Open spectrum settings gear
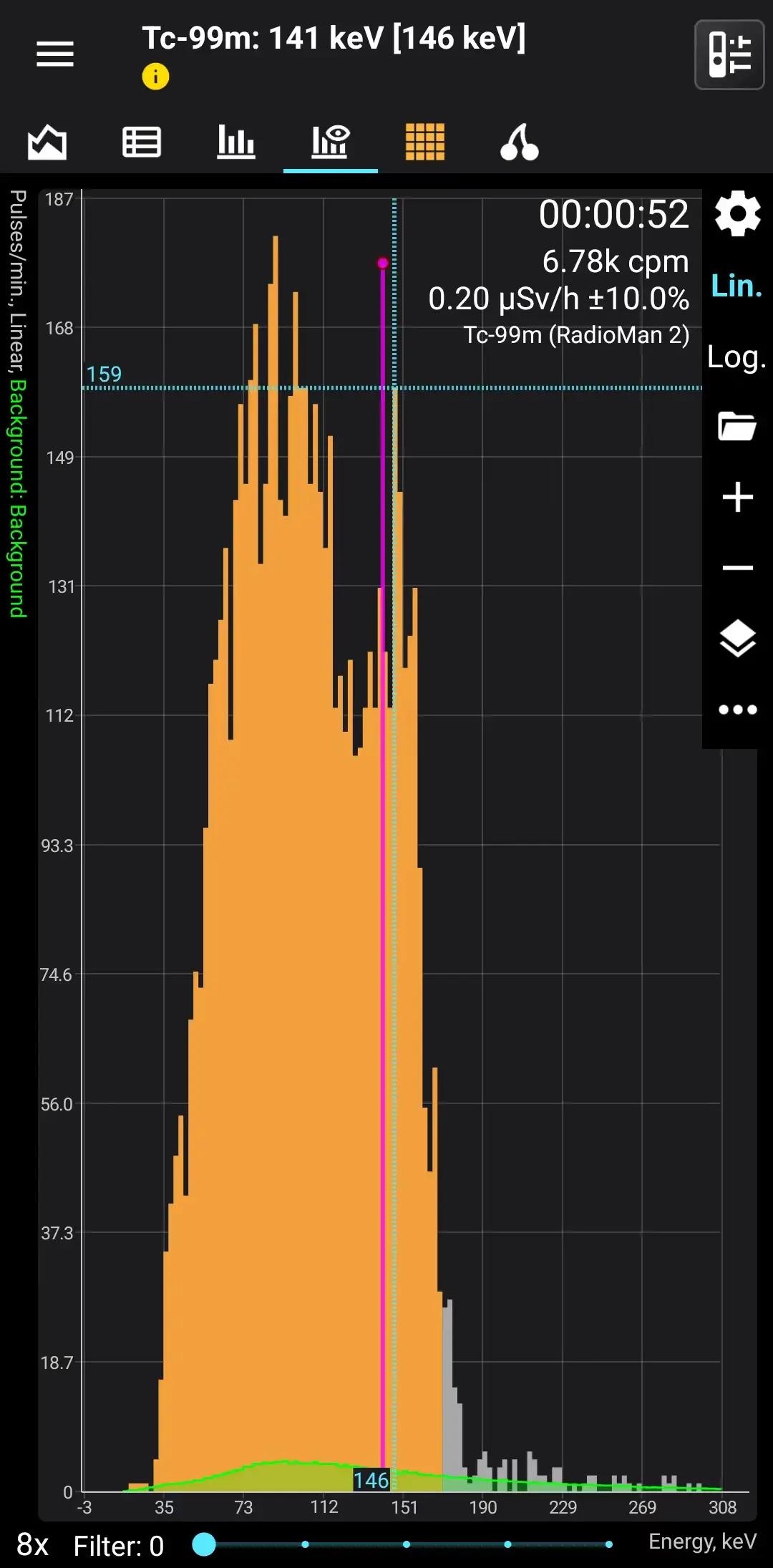This screenshot has width=773, height=1568. [737, 213]
